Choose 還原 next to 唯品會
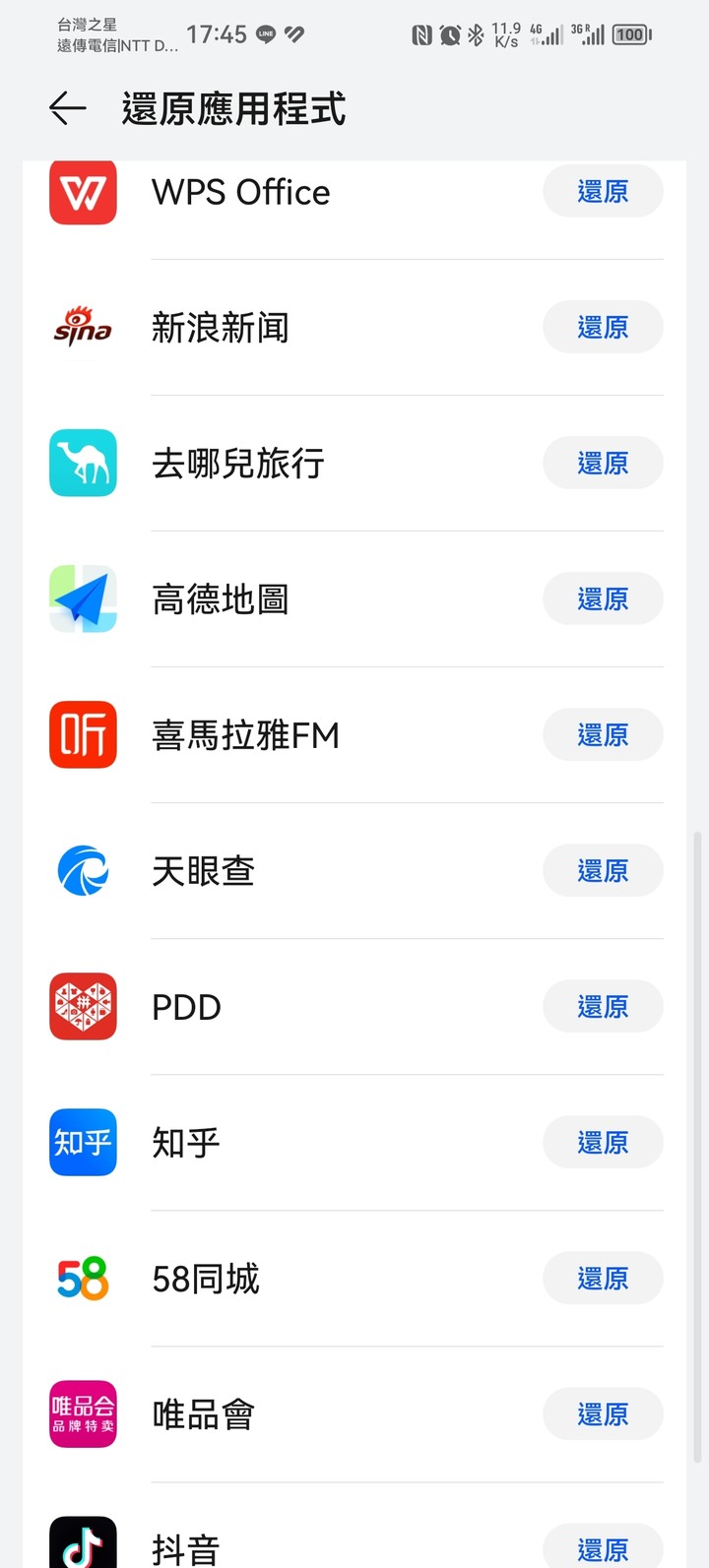709x1568 pixels. 603,1413
